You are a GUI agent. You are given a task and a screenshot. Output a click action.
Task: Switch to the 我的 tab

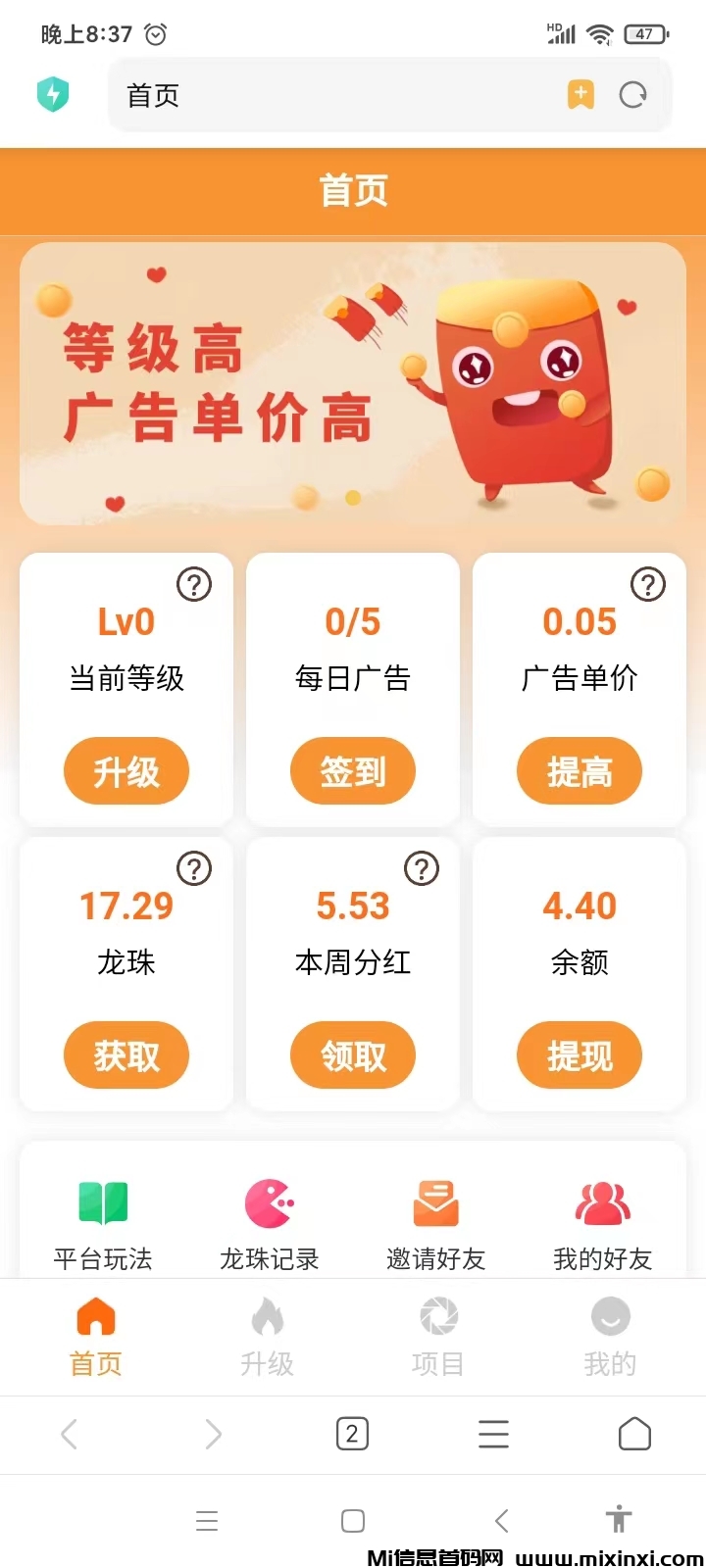coord(610,1336)
